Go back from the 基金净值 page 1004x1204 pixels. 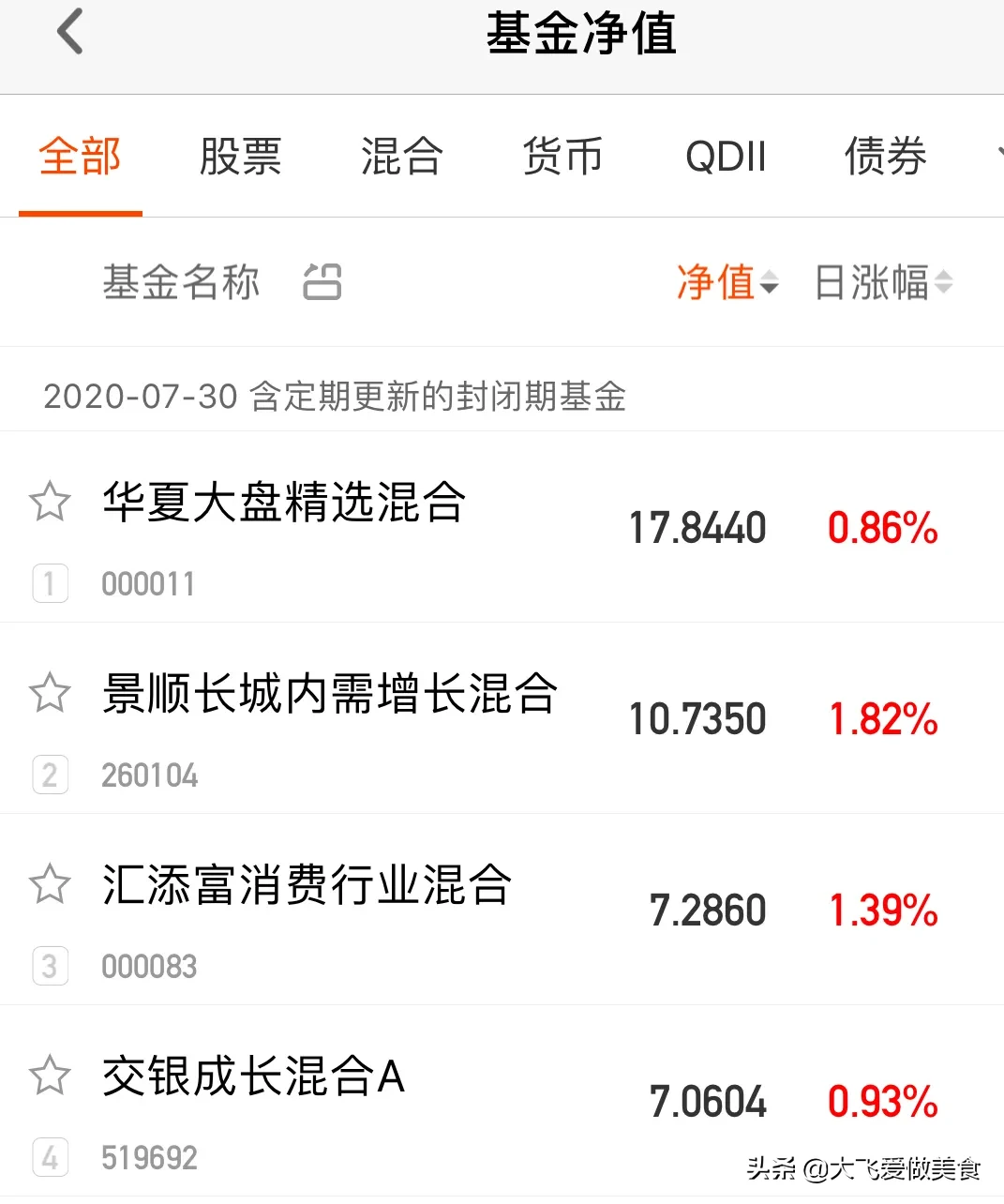[70, 32]
